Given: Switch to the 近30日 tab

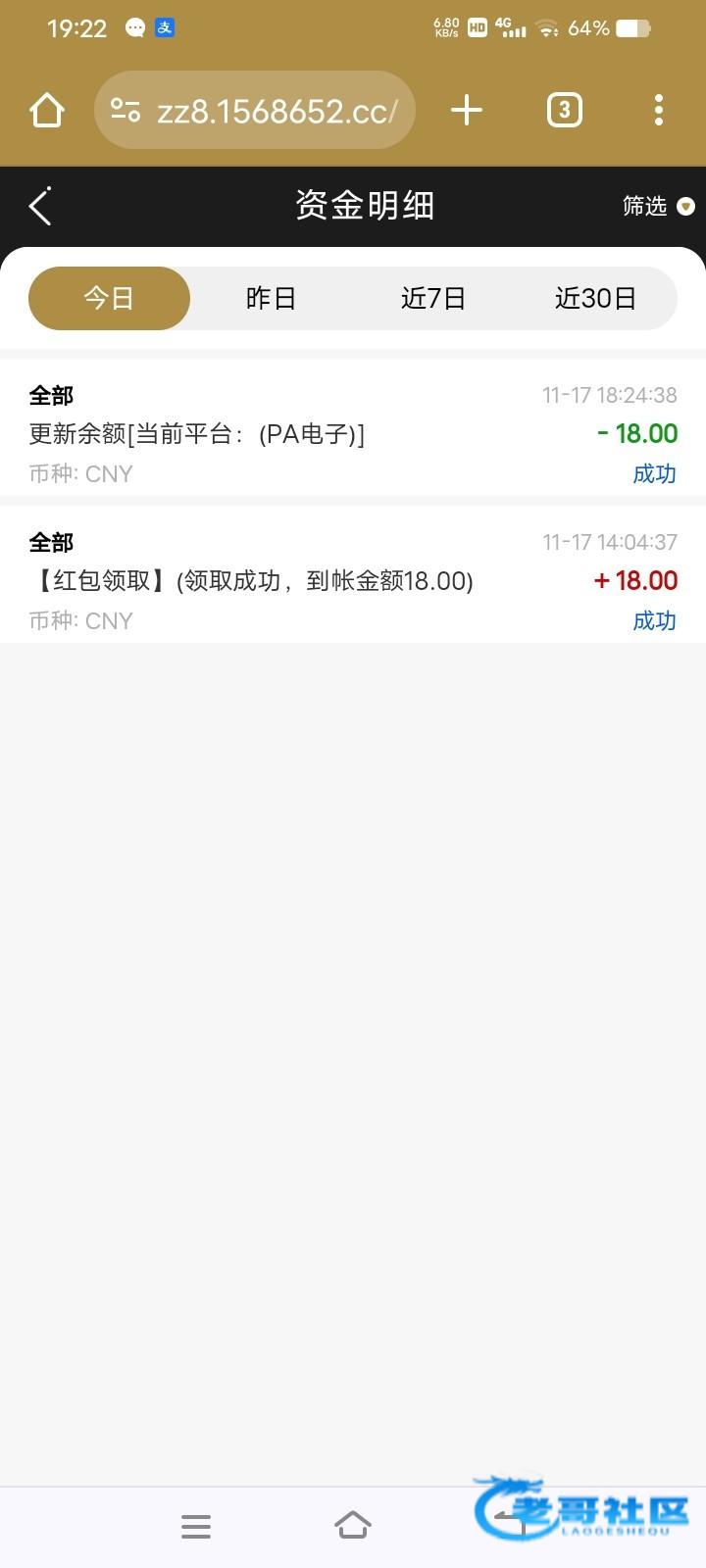Looking at the screenshot, I should [595, 298].
